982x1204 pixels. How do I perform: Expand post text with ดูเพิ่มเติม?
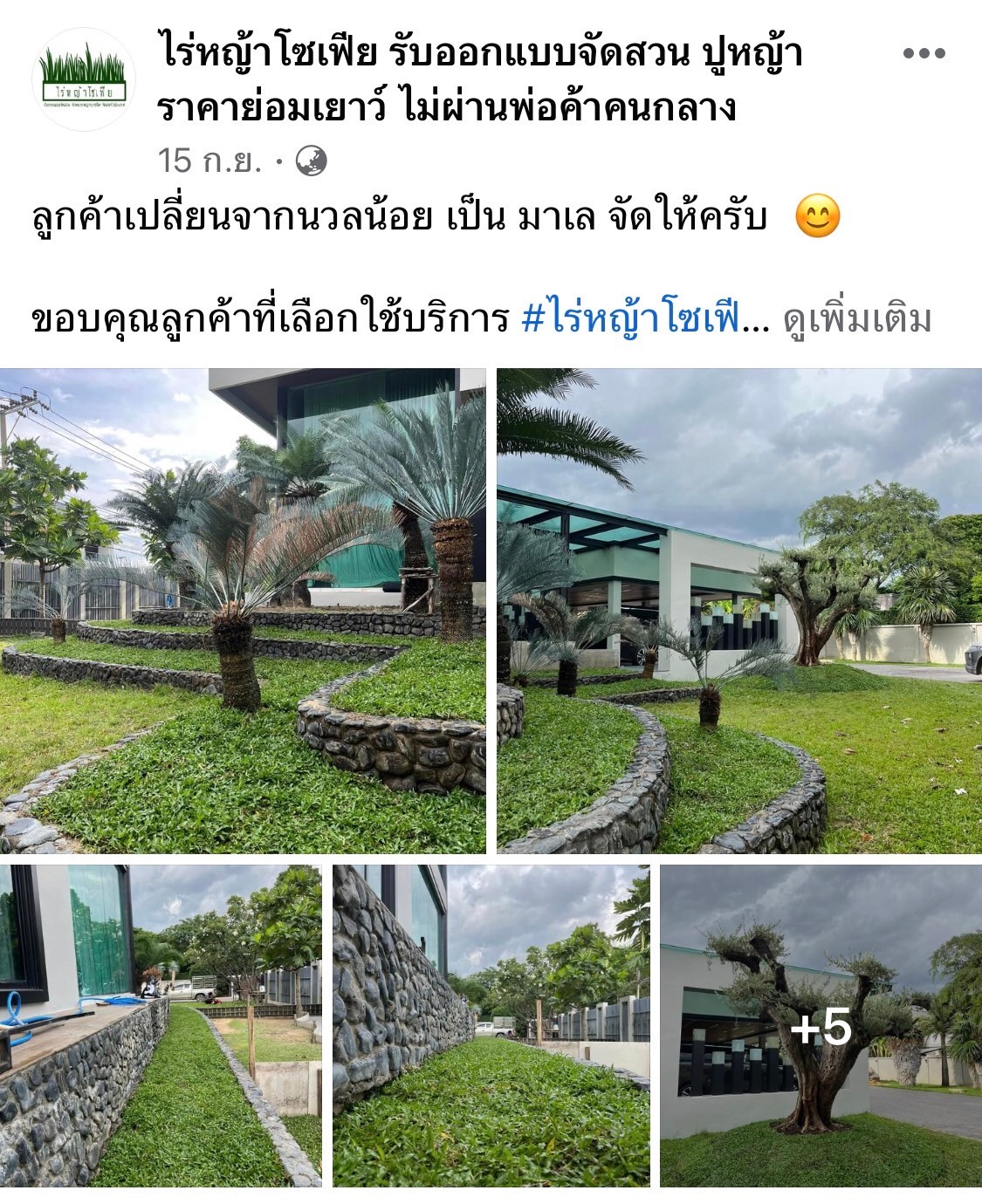coord(856,319)
